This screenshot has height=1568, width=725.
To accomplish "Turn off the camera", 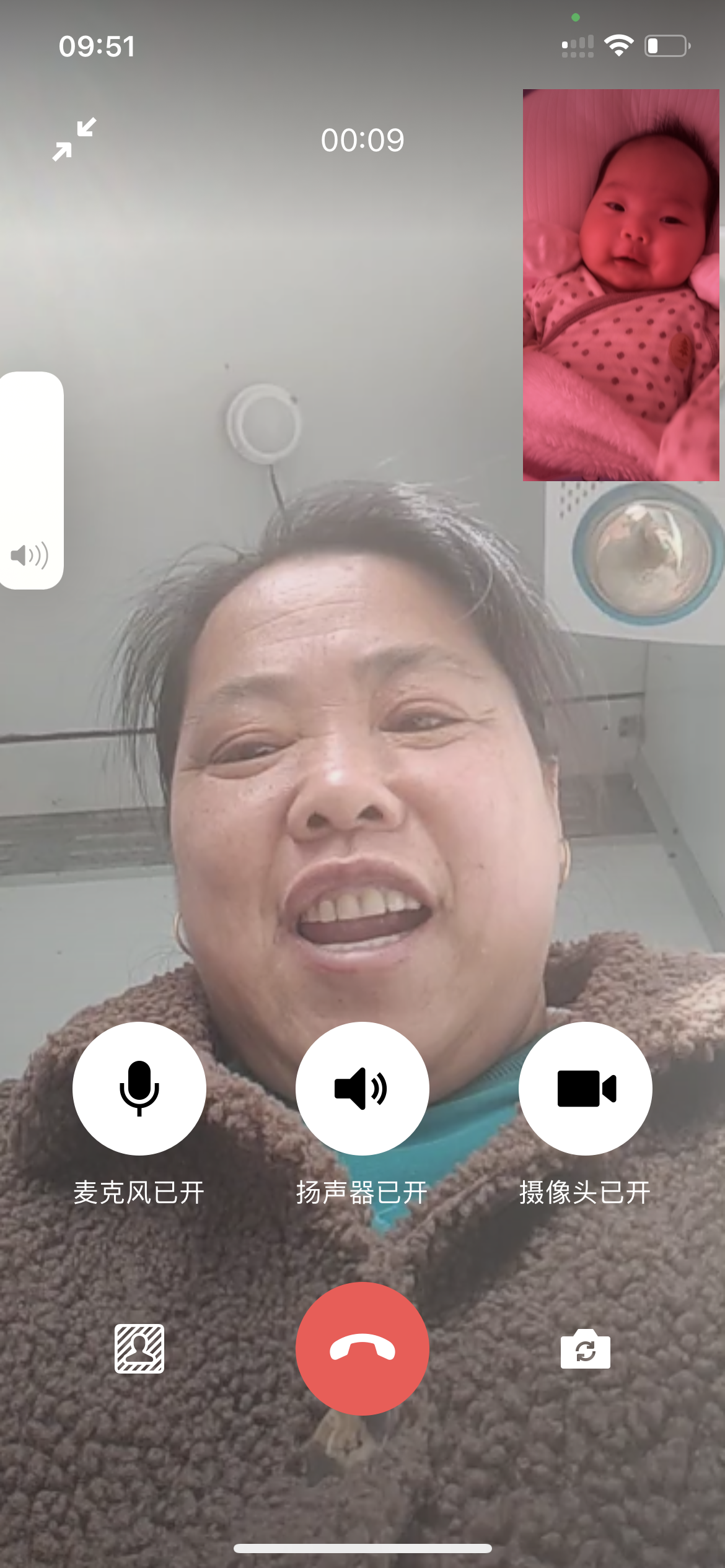I will pos(585,1088).
